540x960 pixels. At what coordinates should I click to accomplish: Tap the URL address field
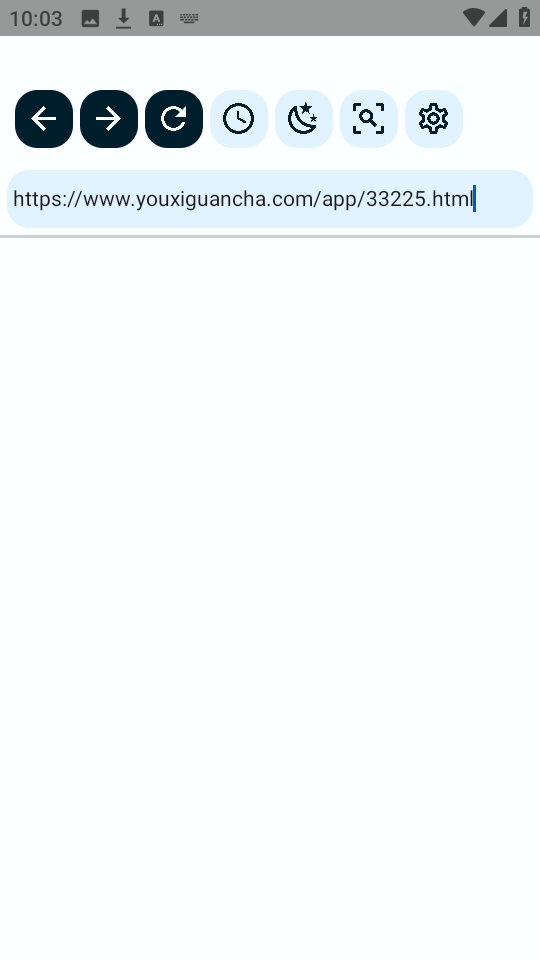[x=270, y=199]
